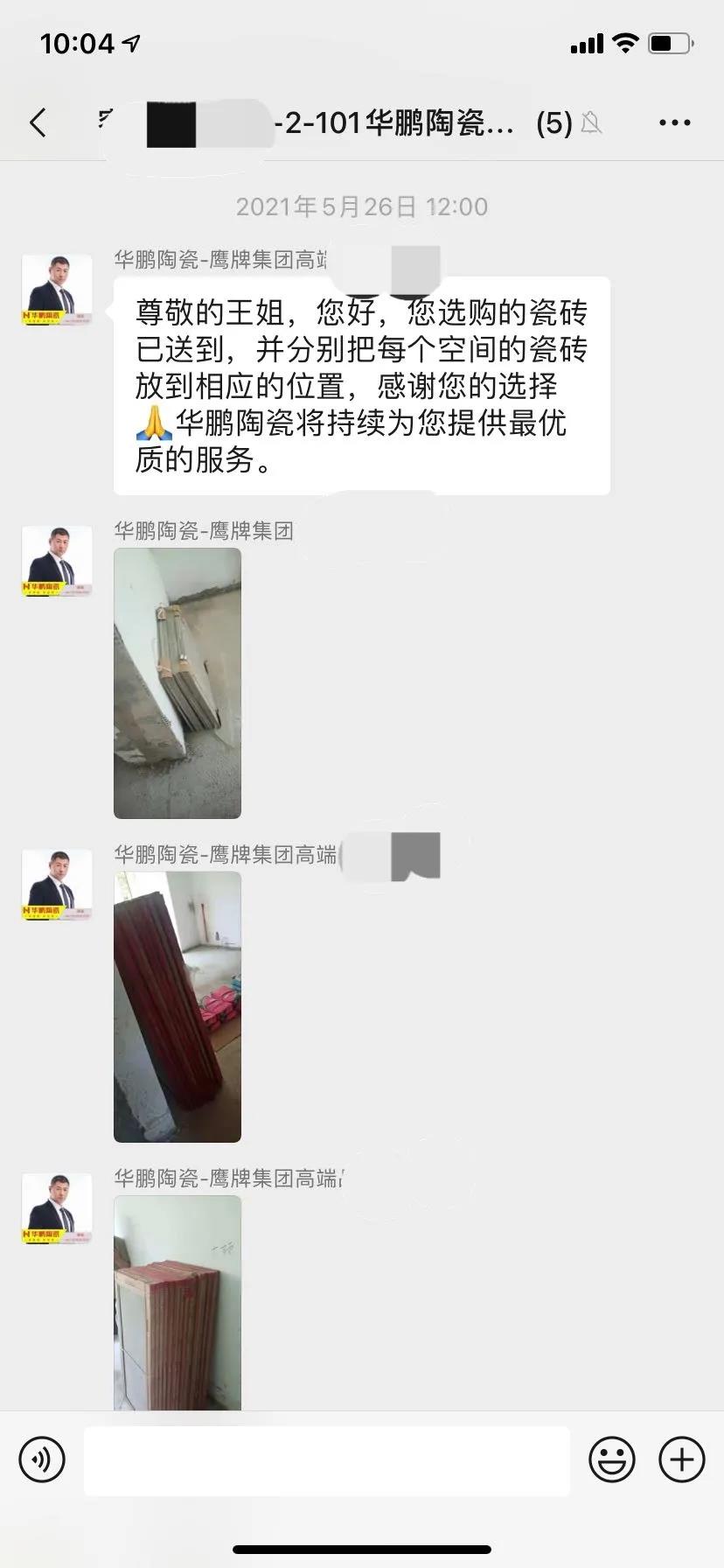Focus the message text field
The width and height of the screenshot is (724, 1568).
click(326, 1459)
